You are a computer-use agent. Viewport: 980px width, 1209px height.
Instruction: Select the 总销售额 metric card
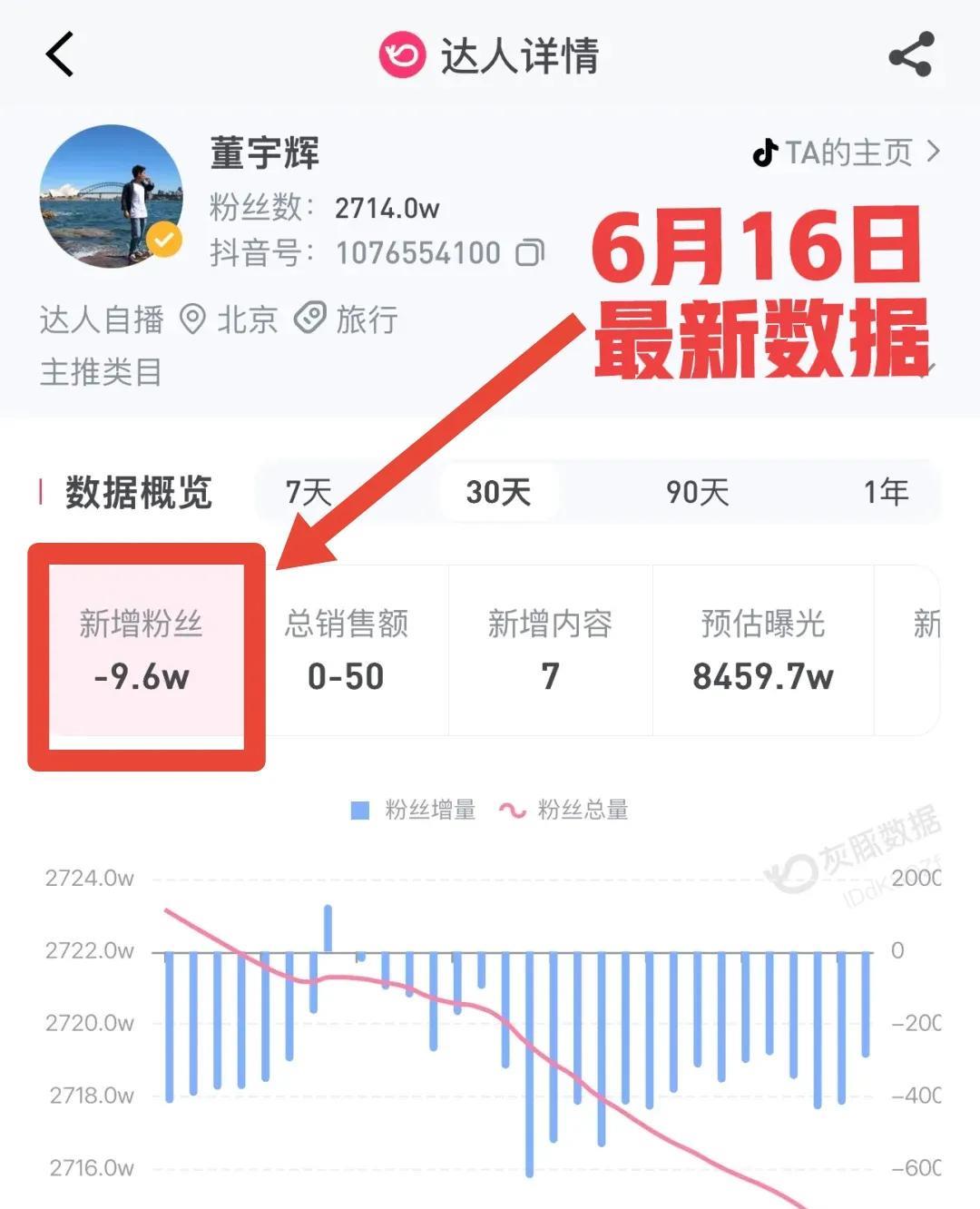[346, 650]
